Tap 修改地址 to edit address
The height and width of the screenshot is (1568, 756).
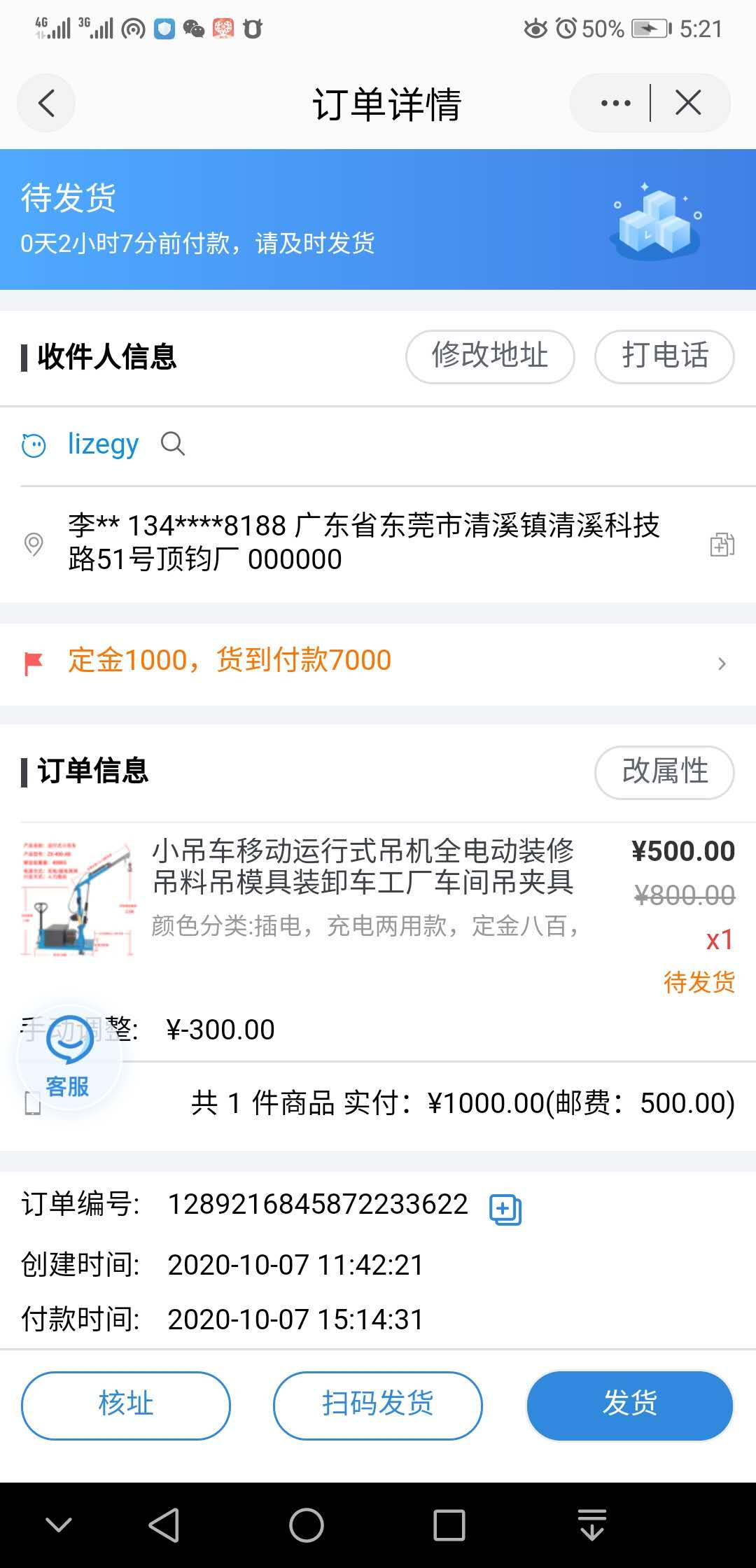pos(490,356)
